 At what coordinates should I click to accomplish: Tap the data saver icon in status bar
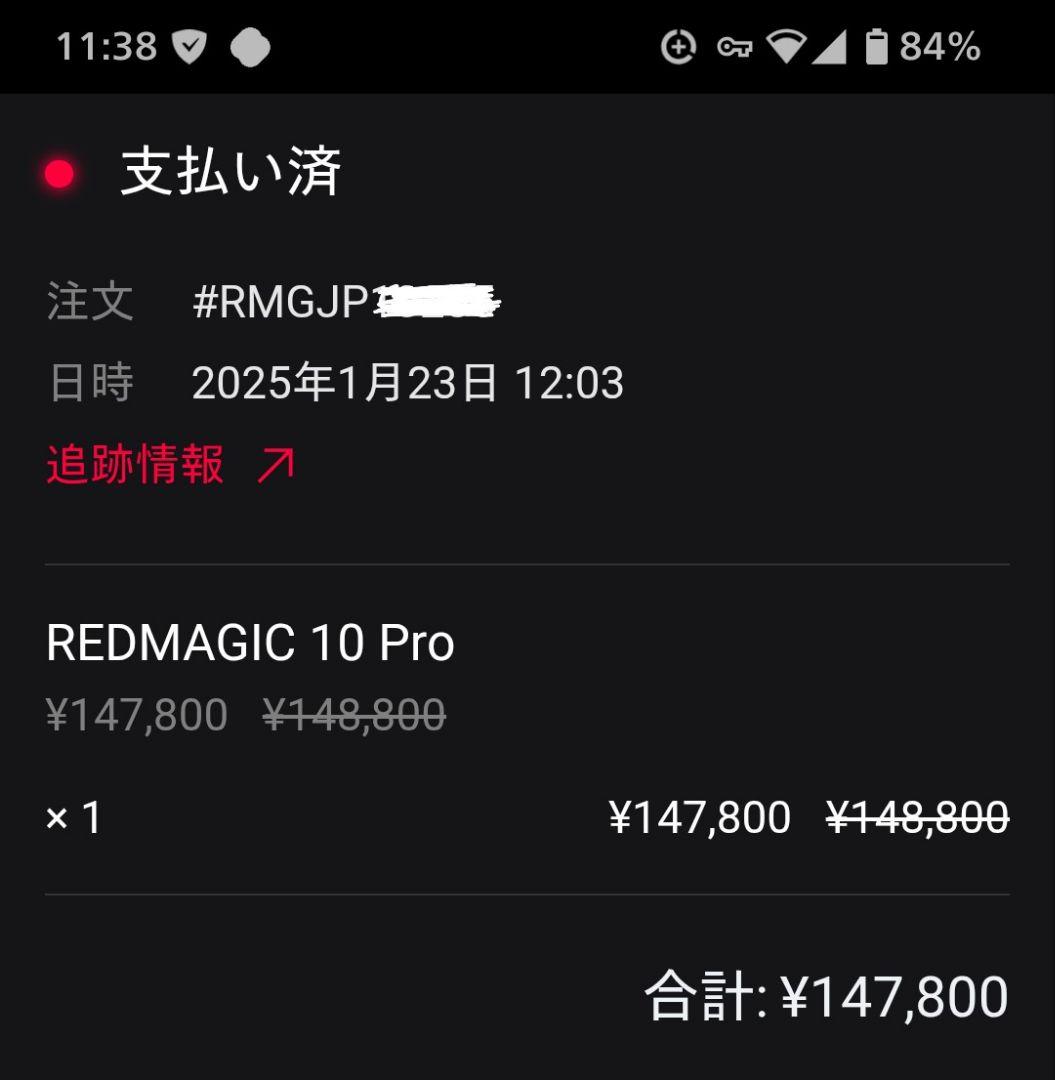678,46
